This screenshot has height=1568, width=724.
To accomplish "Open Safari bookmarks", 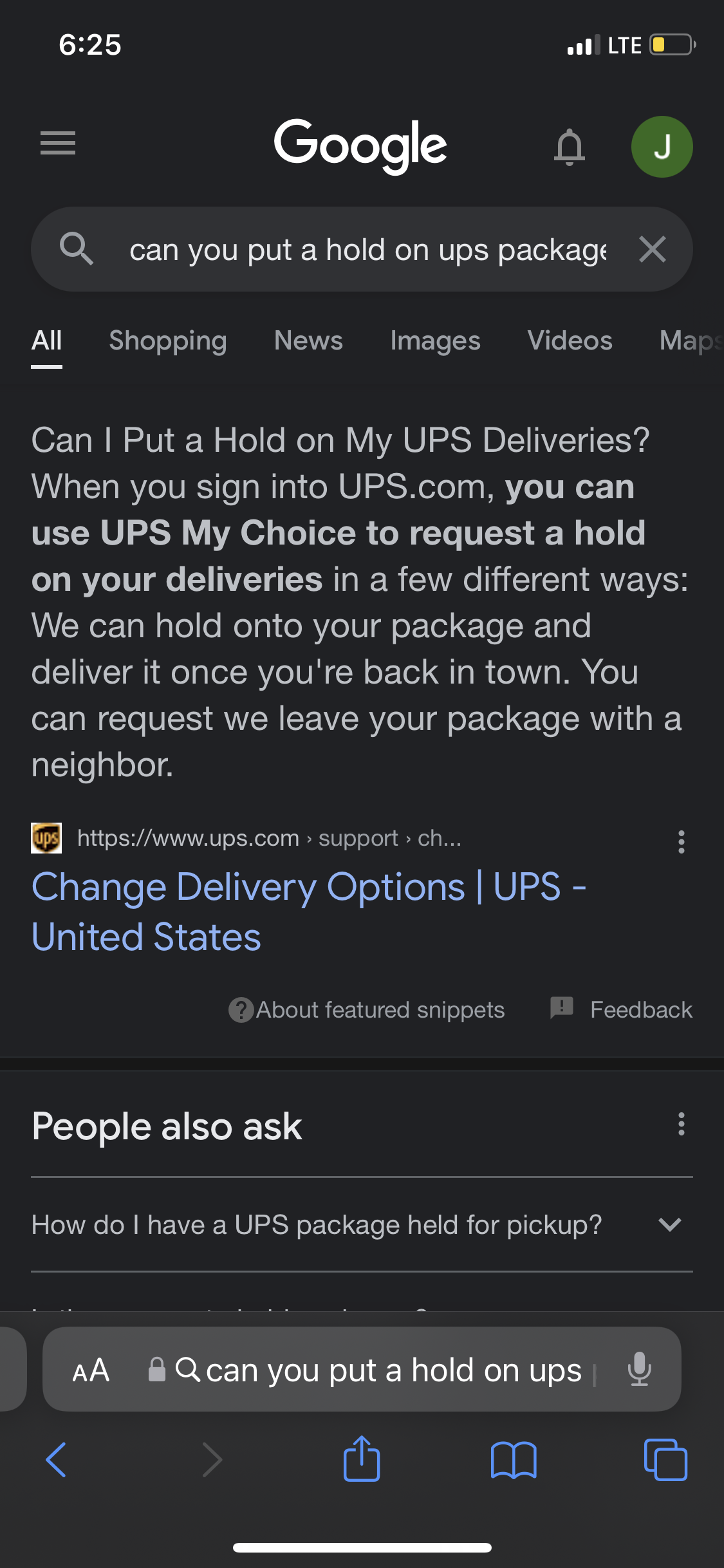I will pyautogui.click(x=513, y=1459).
